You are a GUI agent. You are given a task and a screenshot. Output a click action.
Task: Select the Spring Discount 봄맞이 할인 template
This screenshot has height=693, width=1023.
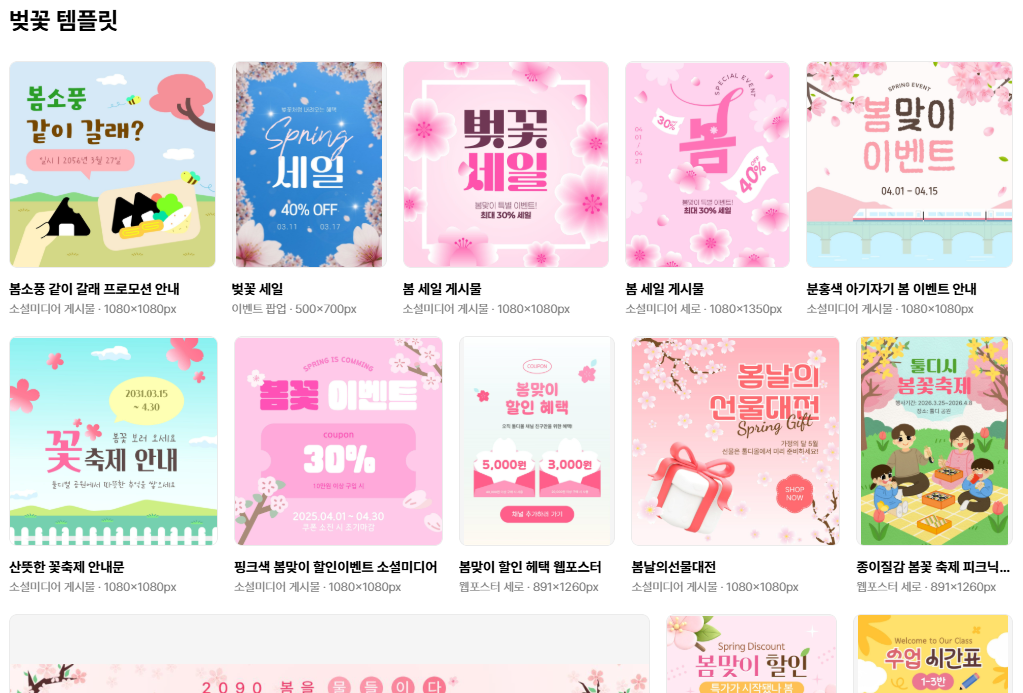tap(751, 655)
